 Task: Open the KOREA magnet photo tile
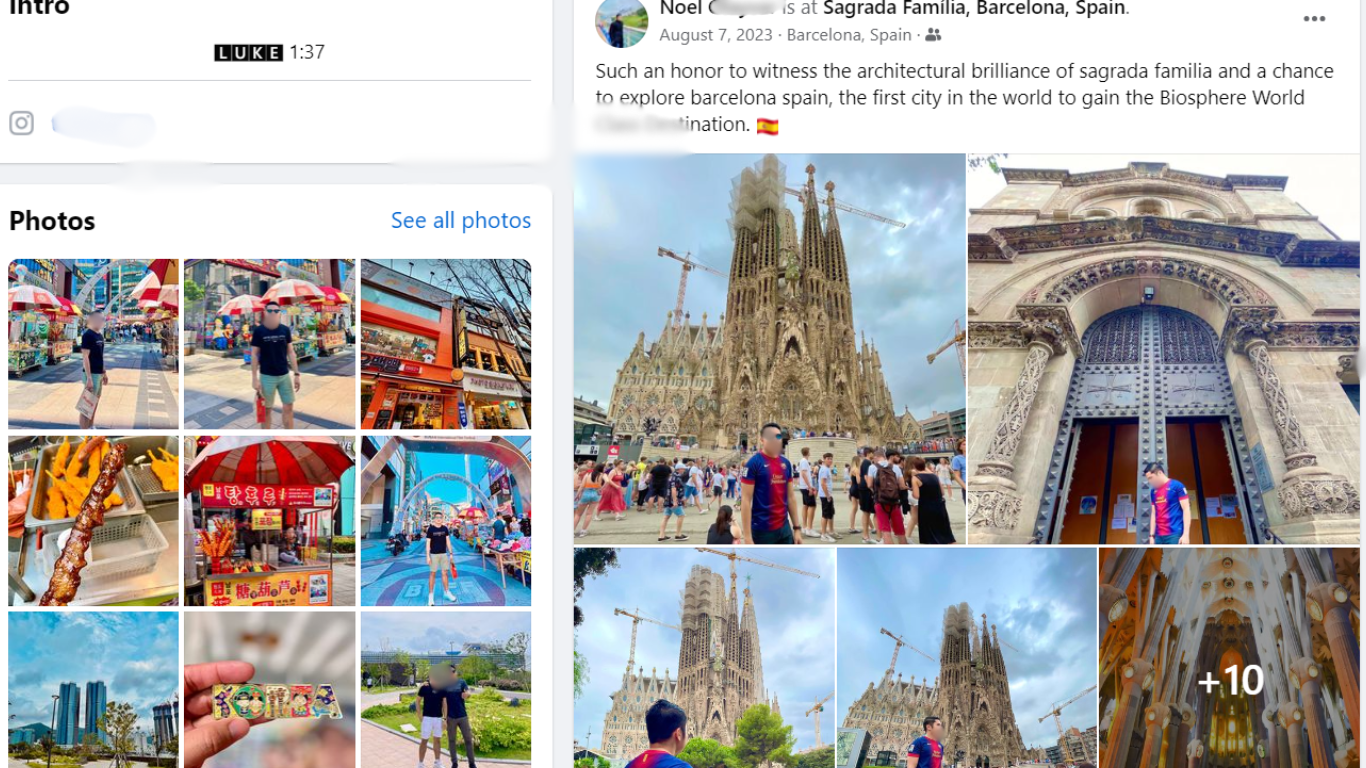(269, 689)
